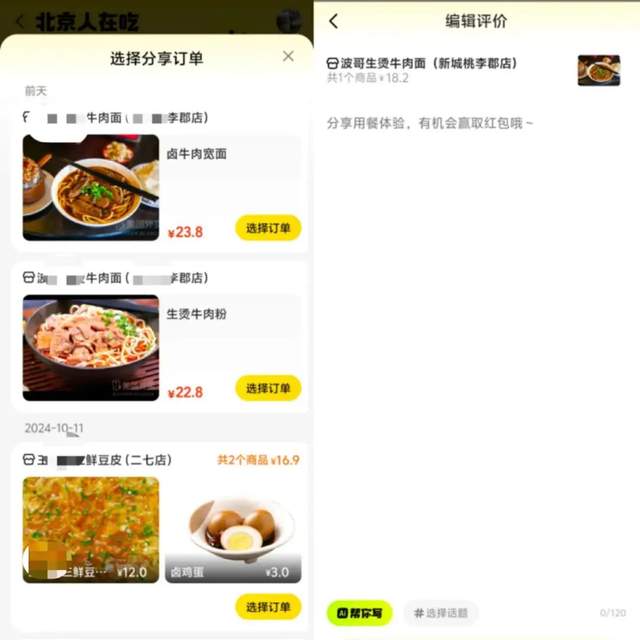Go back from the 编辑评价 page
The image size is (640, 640).
click(334, 22)
